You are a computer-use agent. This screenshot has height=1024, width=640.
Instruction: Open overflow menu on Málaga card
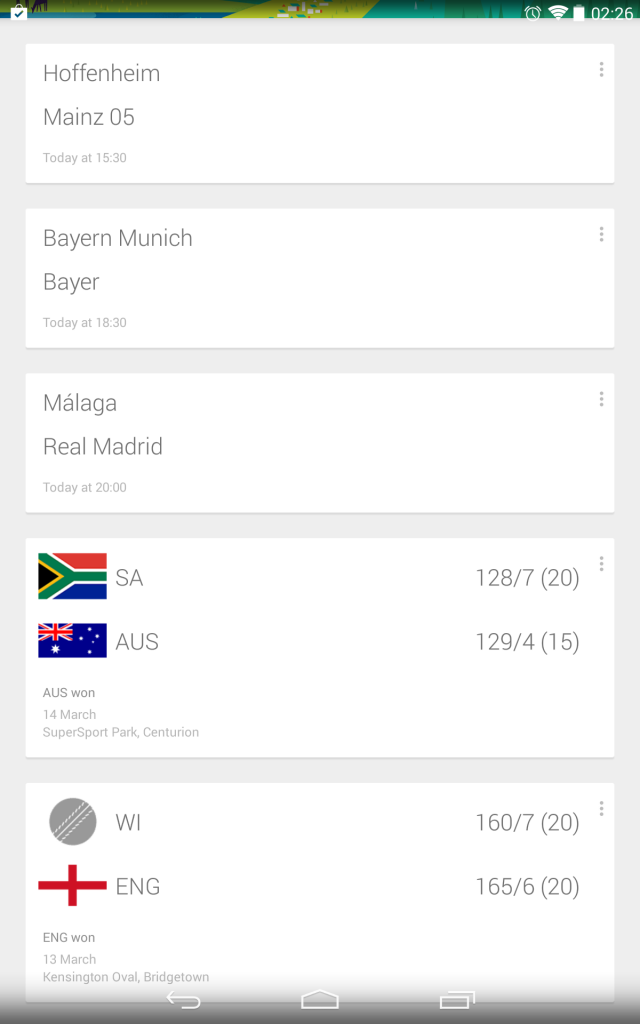[x=601, y=399]
